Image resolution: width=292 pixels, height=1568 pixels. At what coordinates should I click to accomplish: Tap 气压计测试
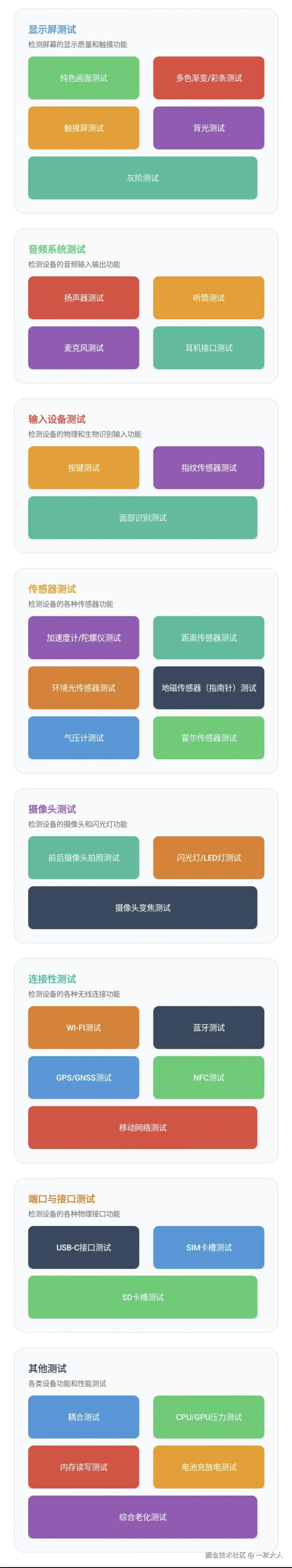[x=84, y=737]
